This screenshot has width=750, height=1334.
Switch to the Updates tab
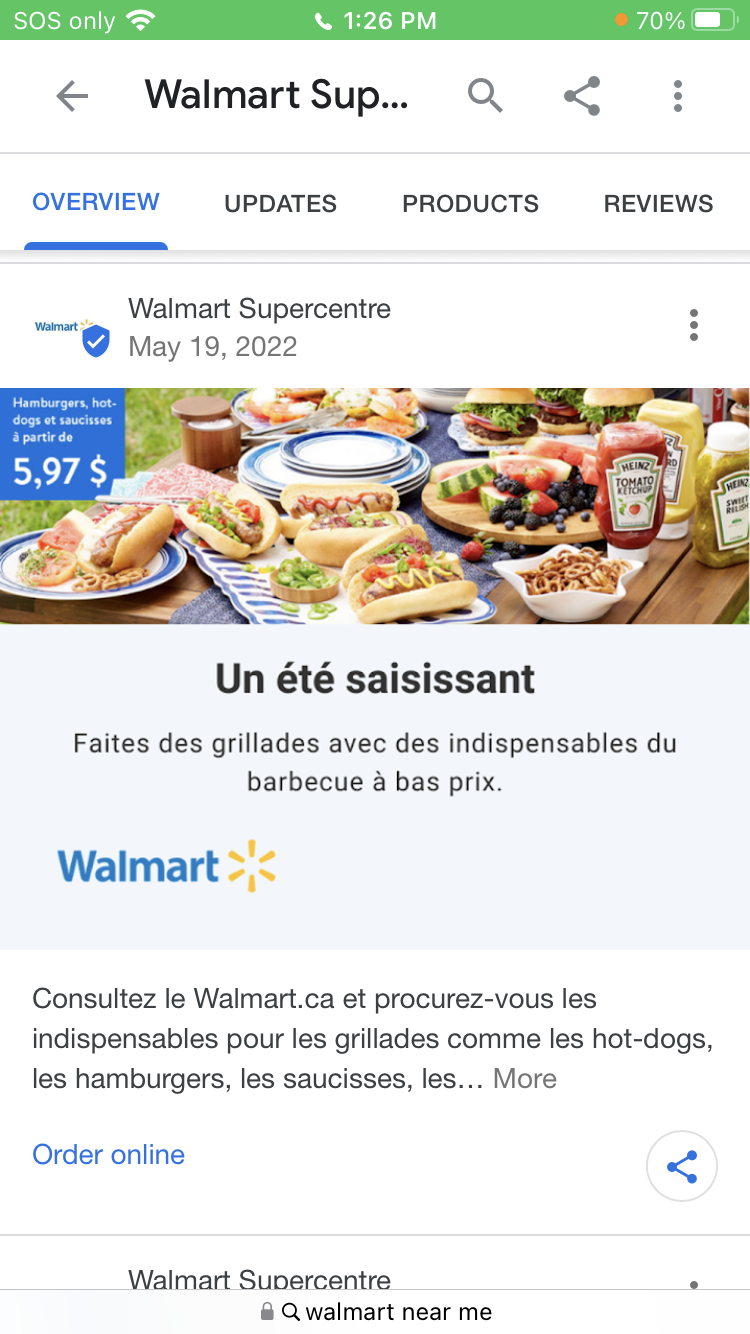point(280,204)
